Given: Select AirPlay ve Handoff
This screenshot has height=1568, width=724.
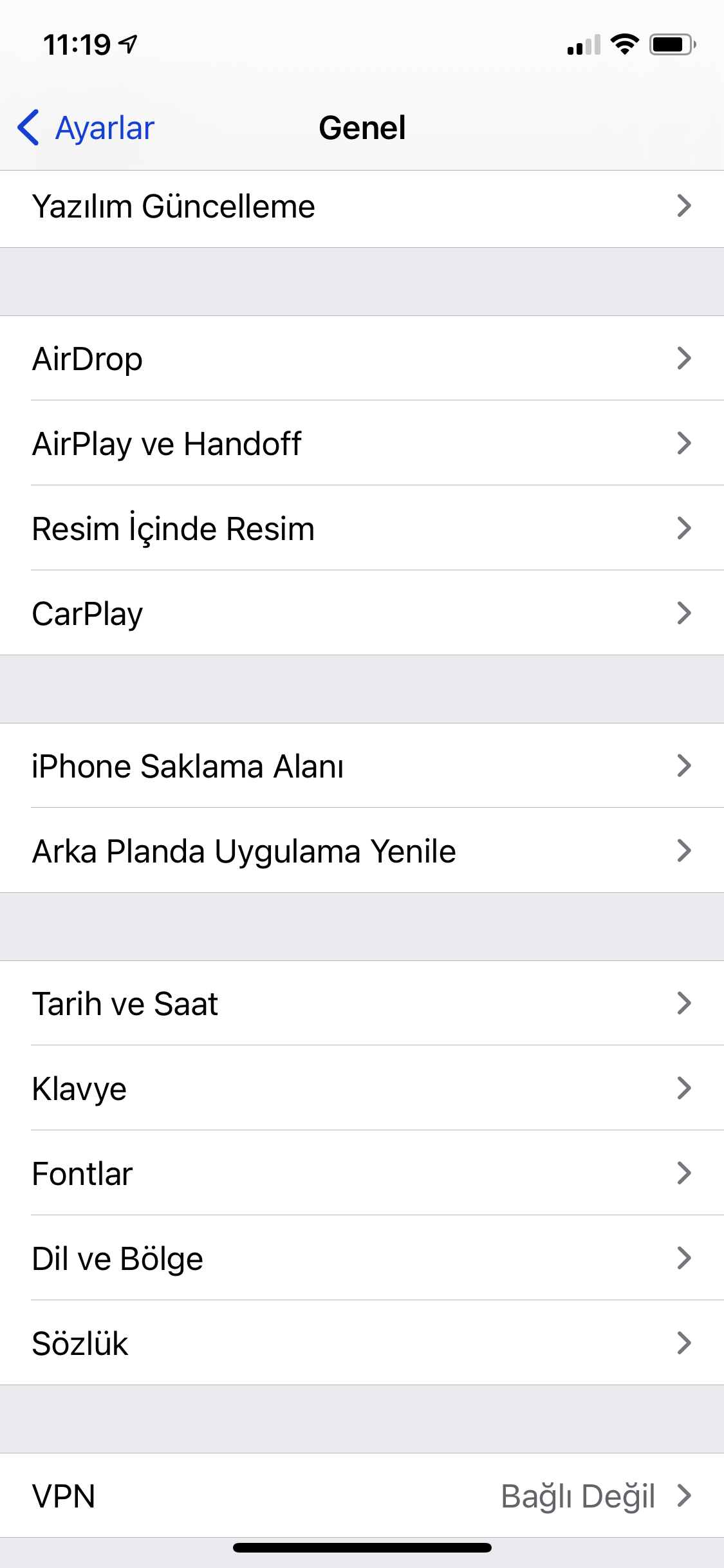Looking at the screenshot, I should 362,443.
